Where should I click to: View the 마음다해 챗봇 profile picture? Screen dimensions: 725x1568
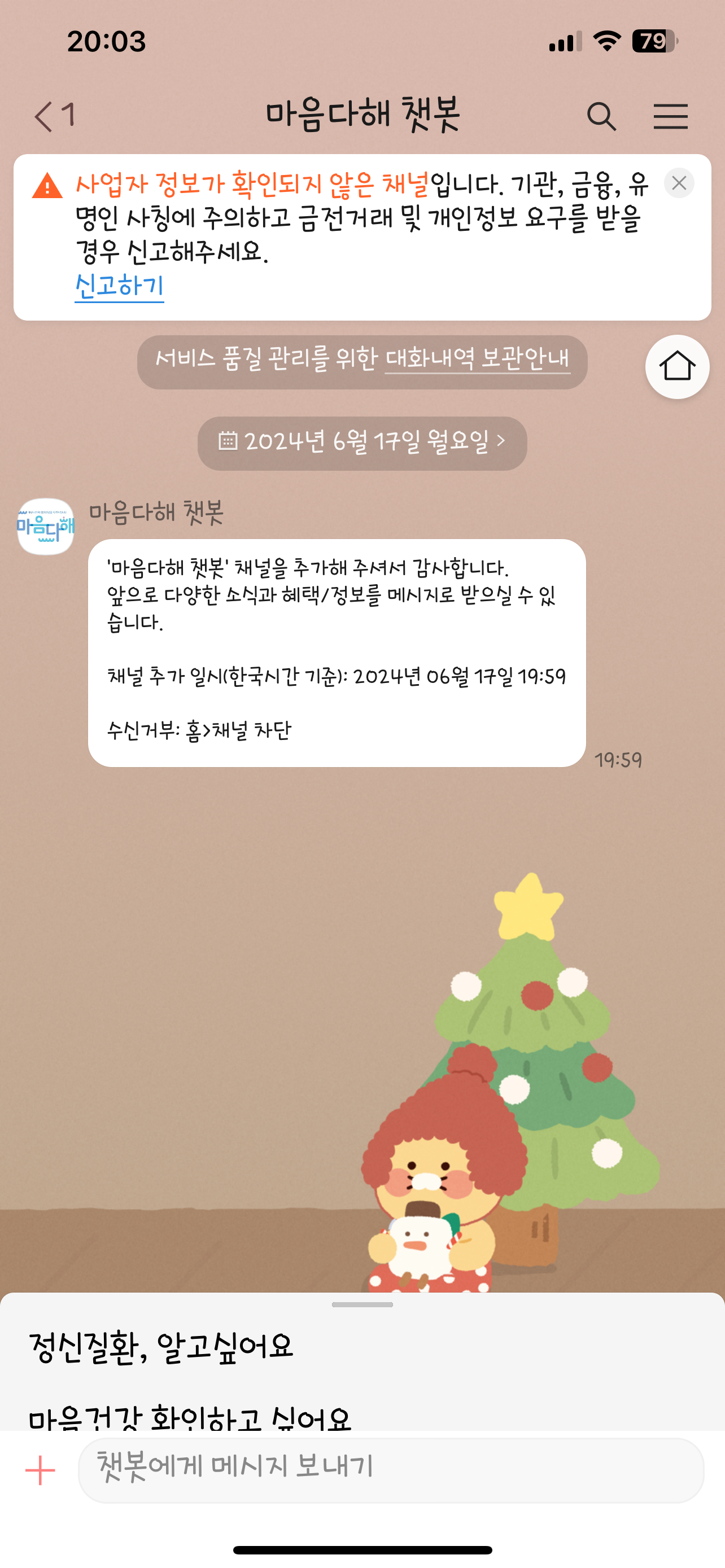pyautogui.click(x=46, y=527)
